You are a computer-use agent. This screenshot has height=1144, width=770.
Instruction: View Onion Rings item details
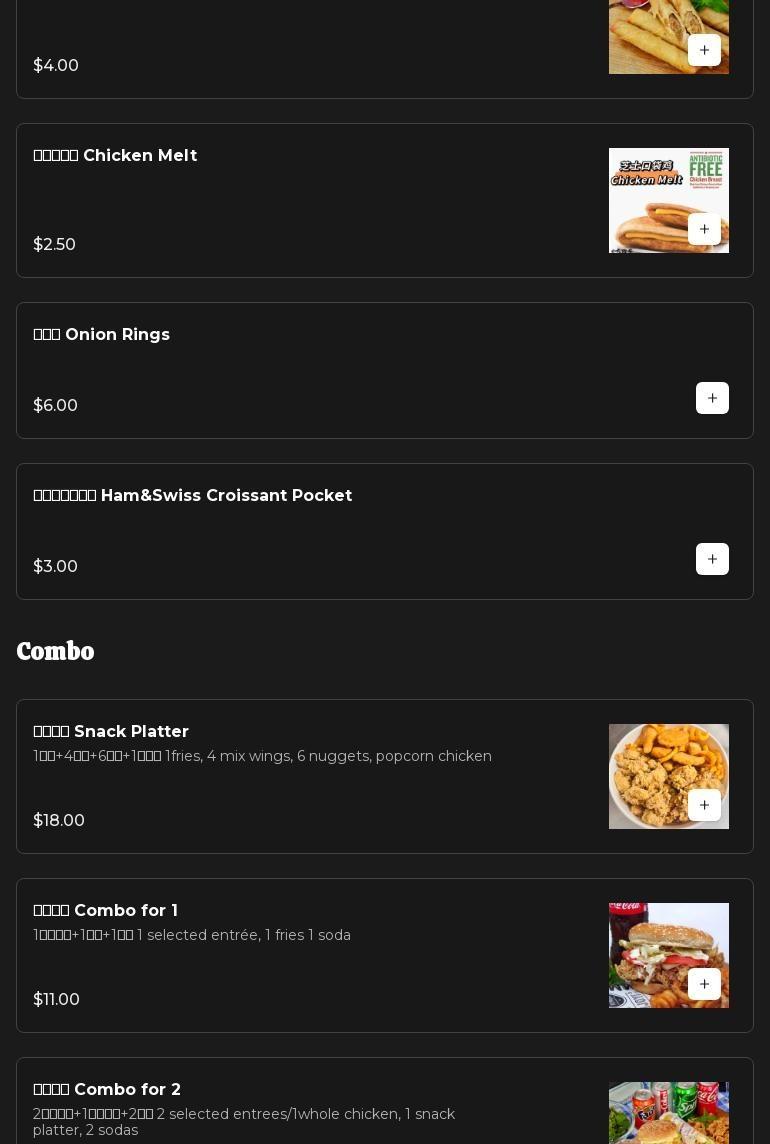(x=300, y=370)
